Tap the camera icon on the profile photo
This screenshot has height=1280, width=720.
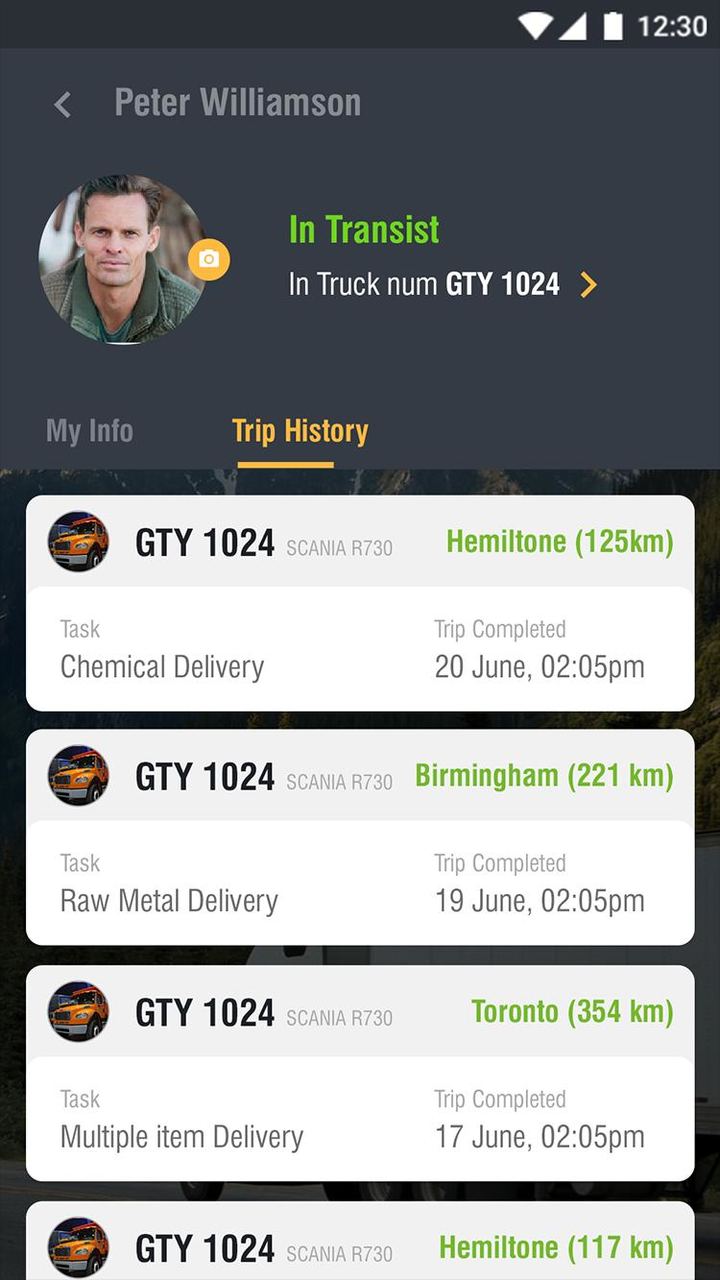210,259
